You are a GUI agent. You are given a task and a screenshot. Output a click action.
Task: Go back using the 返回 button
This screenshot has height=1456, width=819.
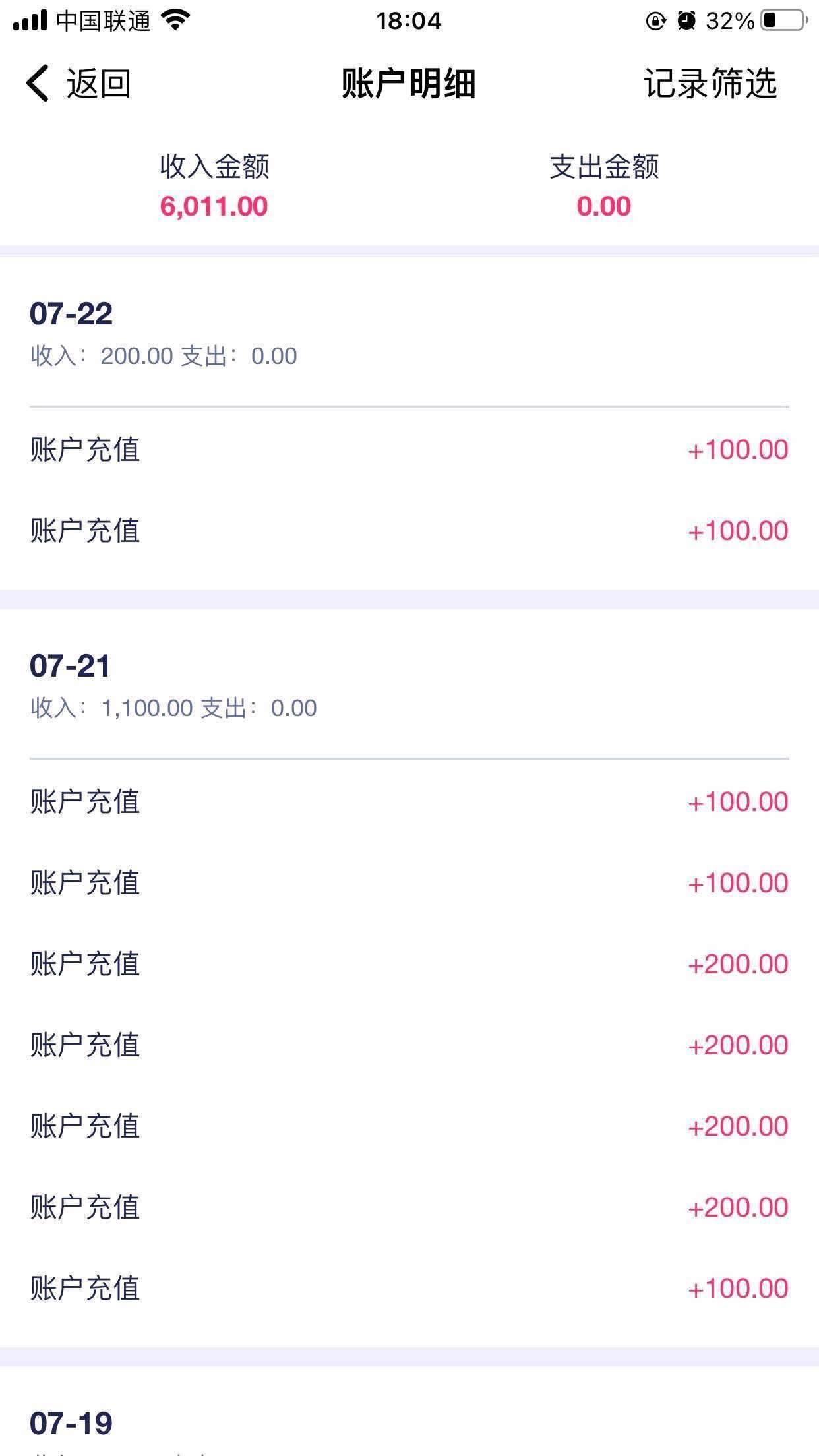79,84
